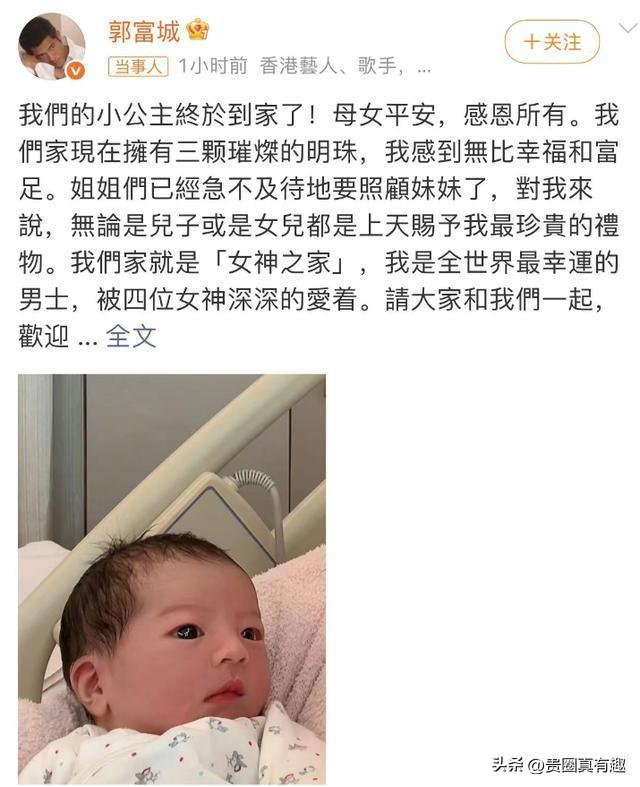Open the baby photo in the post
Screen dimensions: 640x787
171,578
